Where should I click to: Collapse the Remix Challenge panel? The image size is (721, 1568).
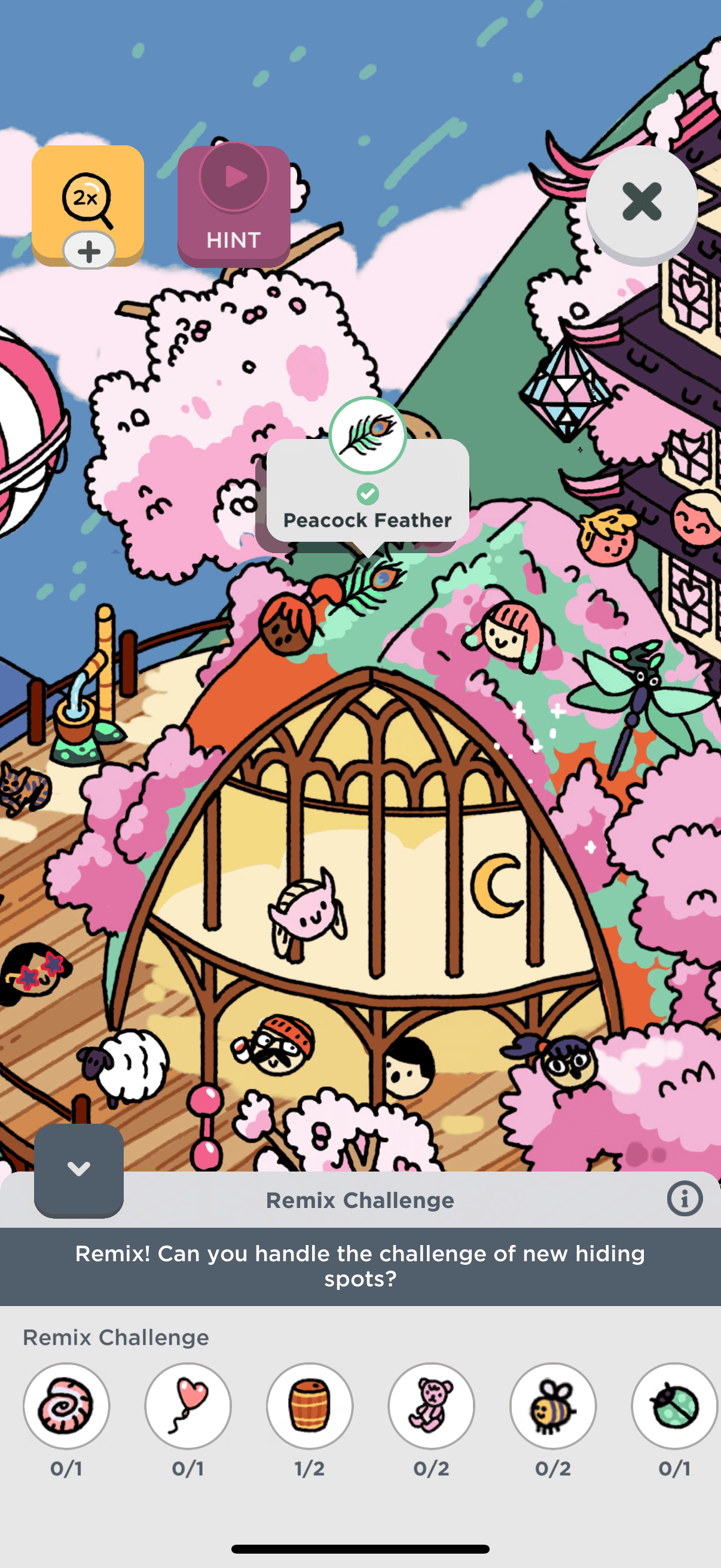tap(78, 1169)
